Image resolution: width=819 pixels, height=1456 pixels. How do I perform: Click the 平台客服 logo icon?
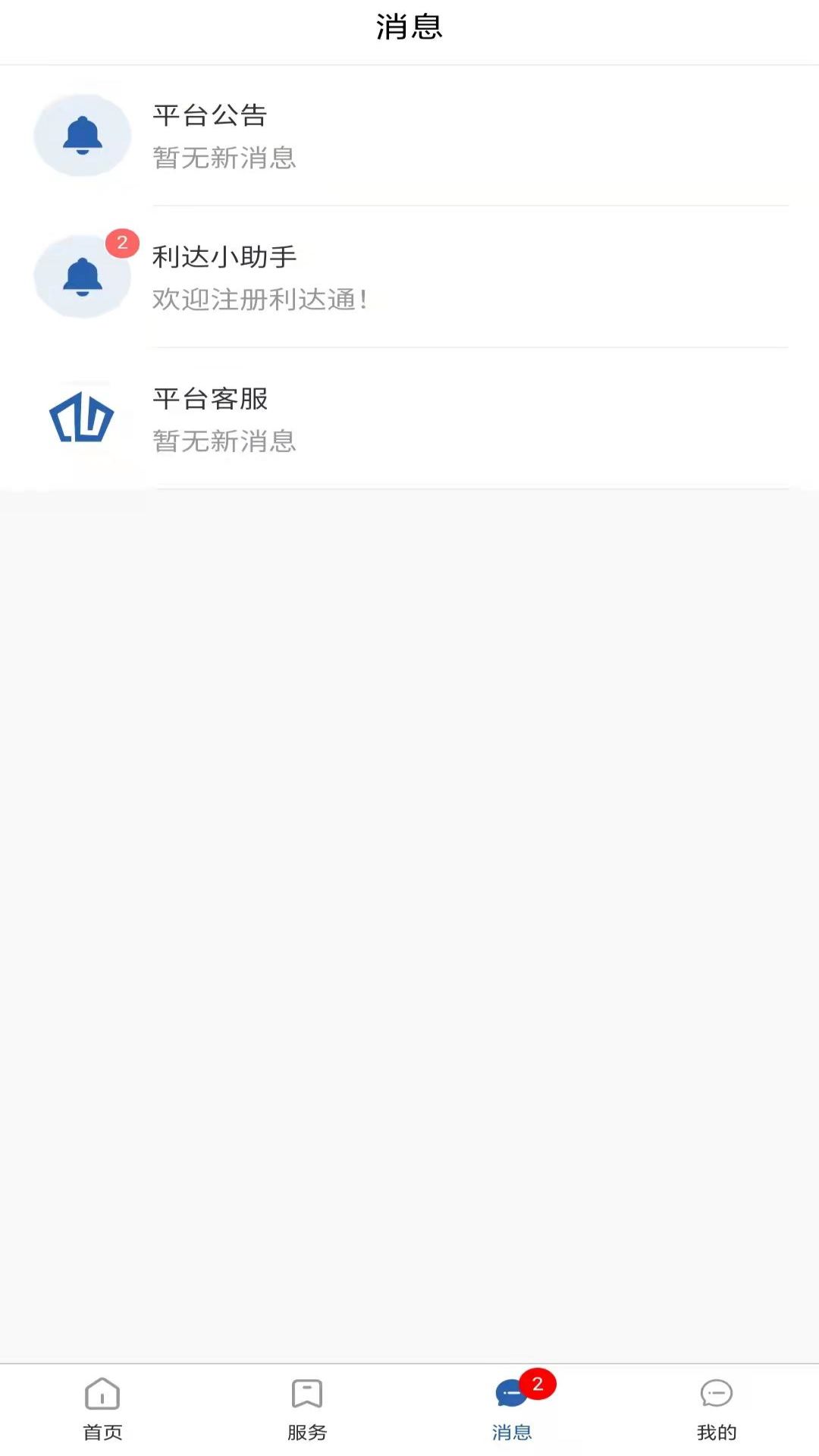pyautogui.click(x=80, y=417)
